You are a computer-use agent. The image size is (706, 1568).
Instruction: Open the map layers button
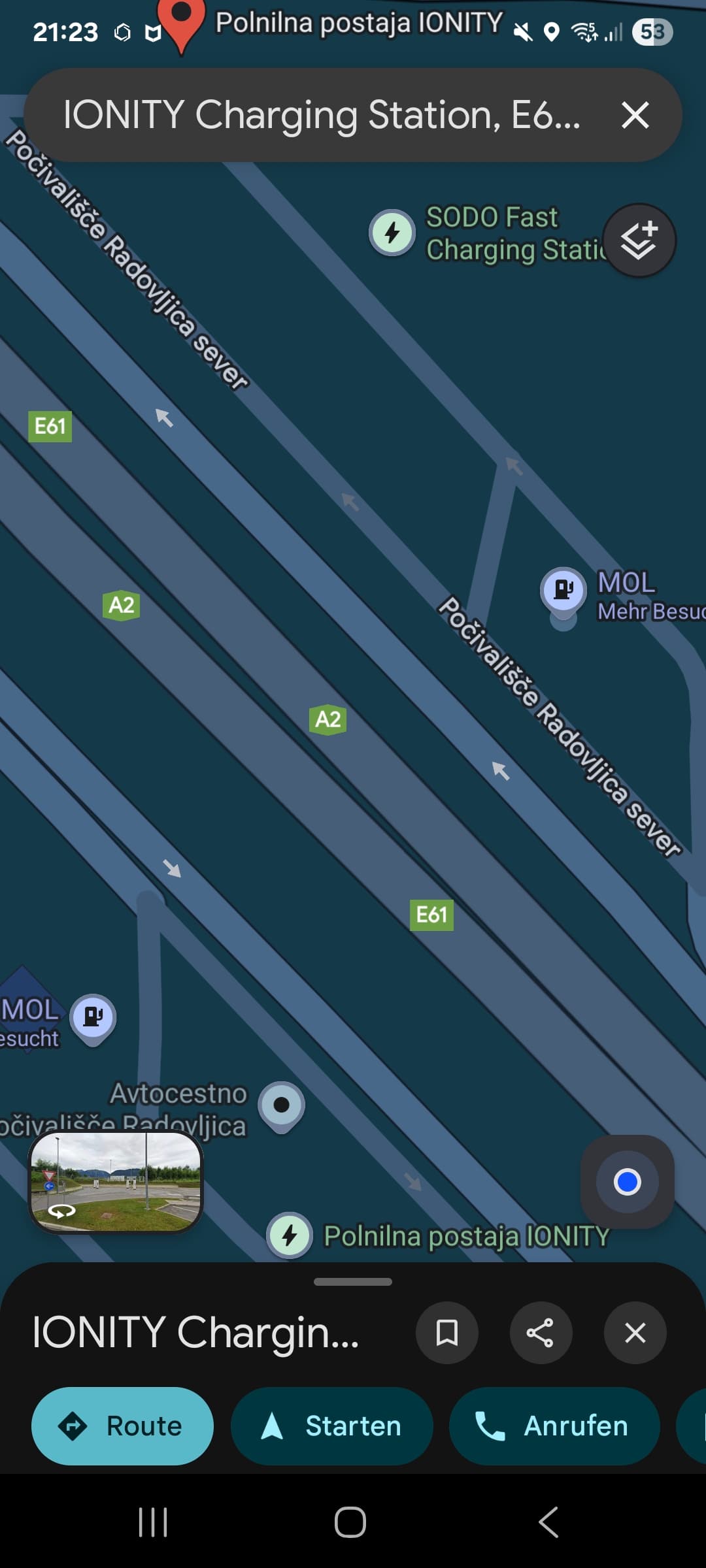639,240
